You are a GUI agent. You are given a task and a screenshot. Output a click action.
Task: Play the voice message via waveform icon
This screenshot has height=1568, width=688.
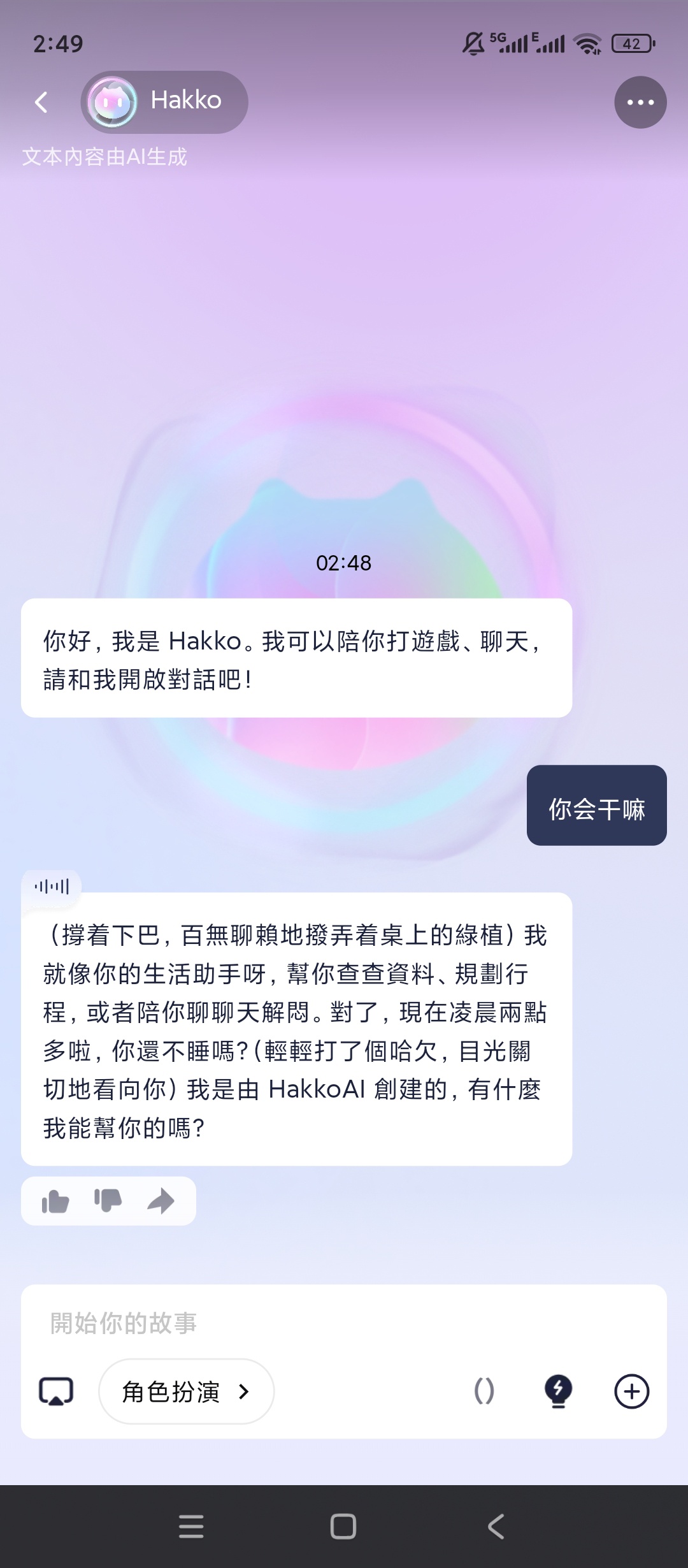[53, 885]
